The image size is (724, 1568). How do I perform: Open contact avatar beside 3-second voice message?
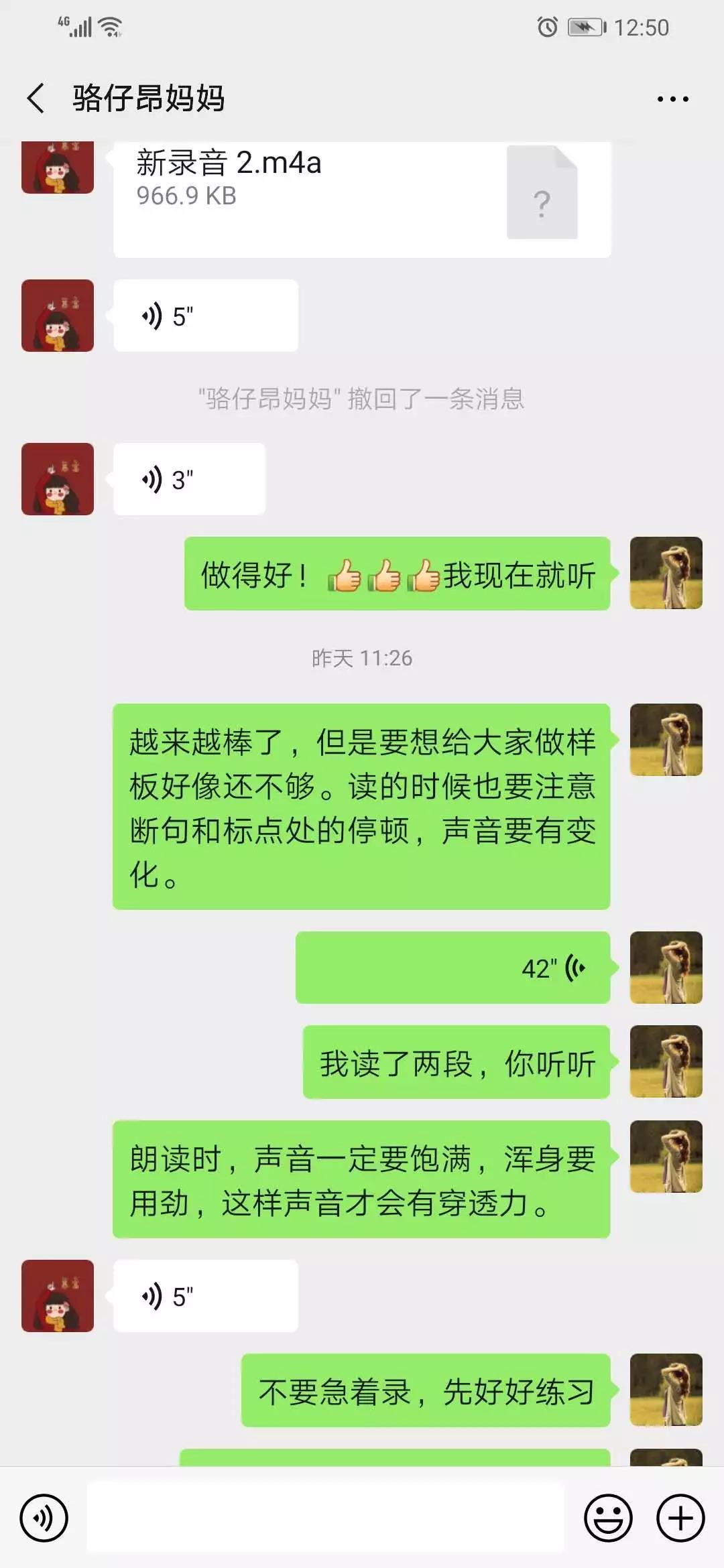58,479
